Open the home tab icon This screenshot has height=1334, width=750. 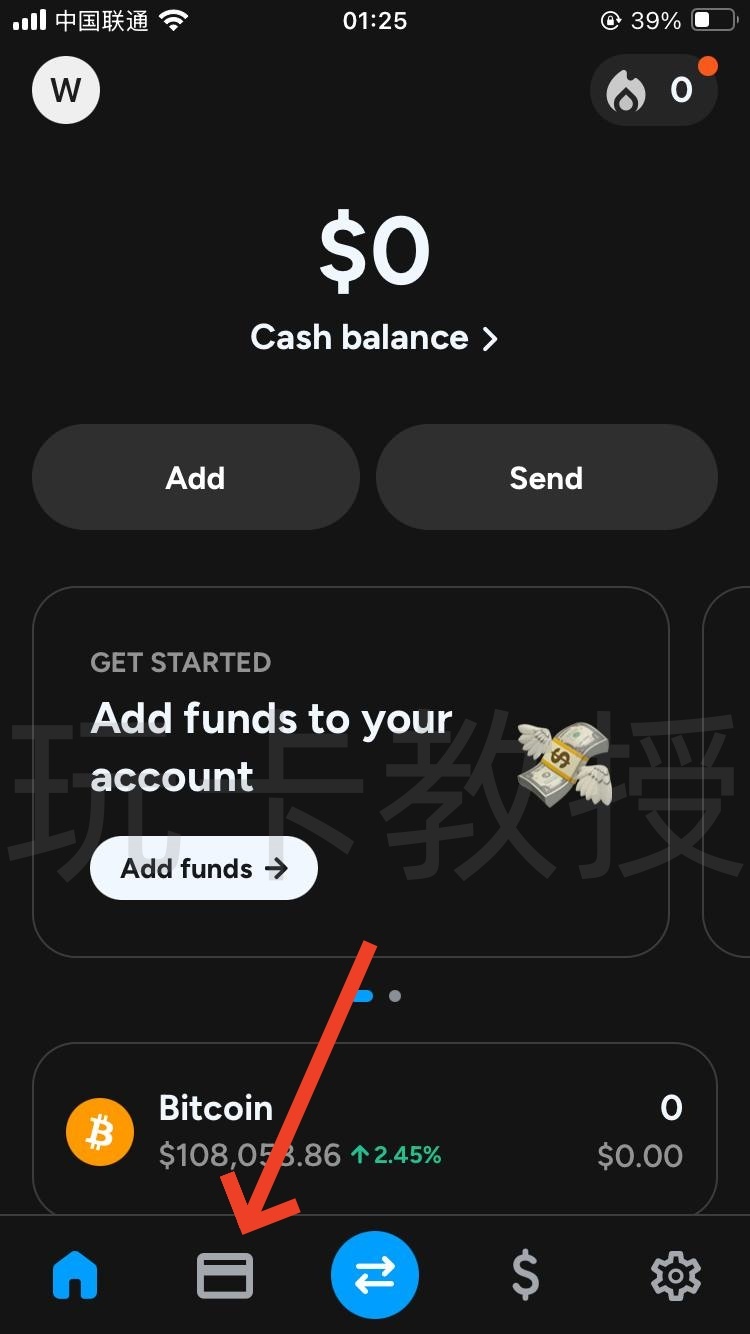click(x=74, y=1274)
